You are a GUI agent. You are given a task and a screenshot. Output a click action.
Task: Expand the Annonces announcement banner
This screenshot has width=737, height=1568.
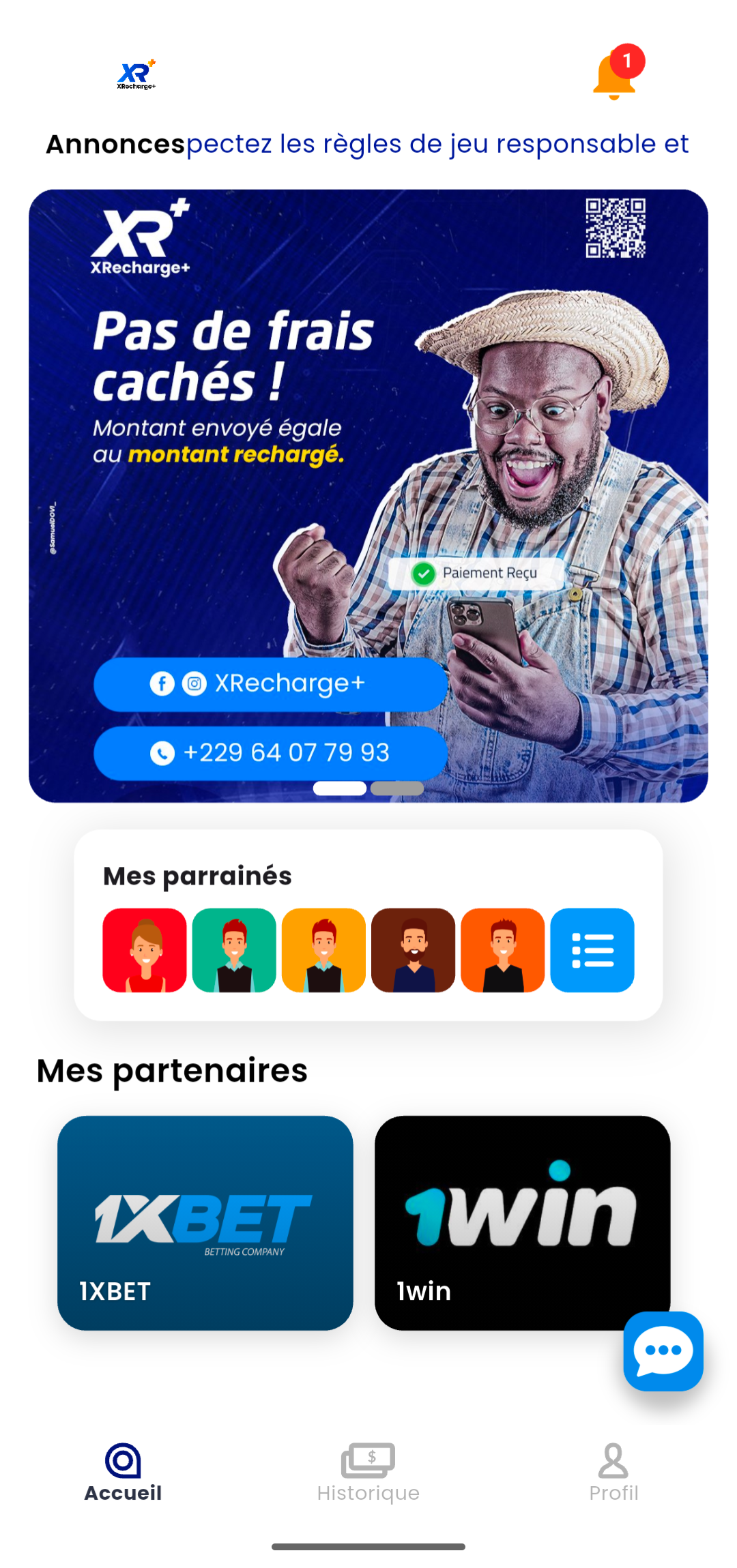click(369, 144)
